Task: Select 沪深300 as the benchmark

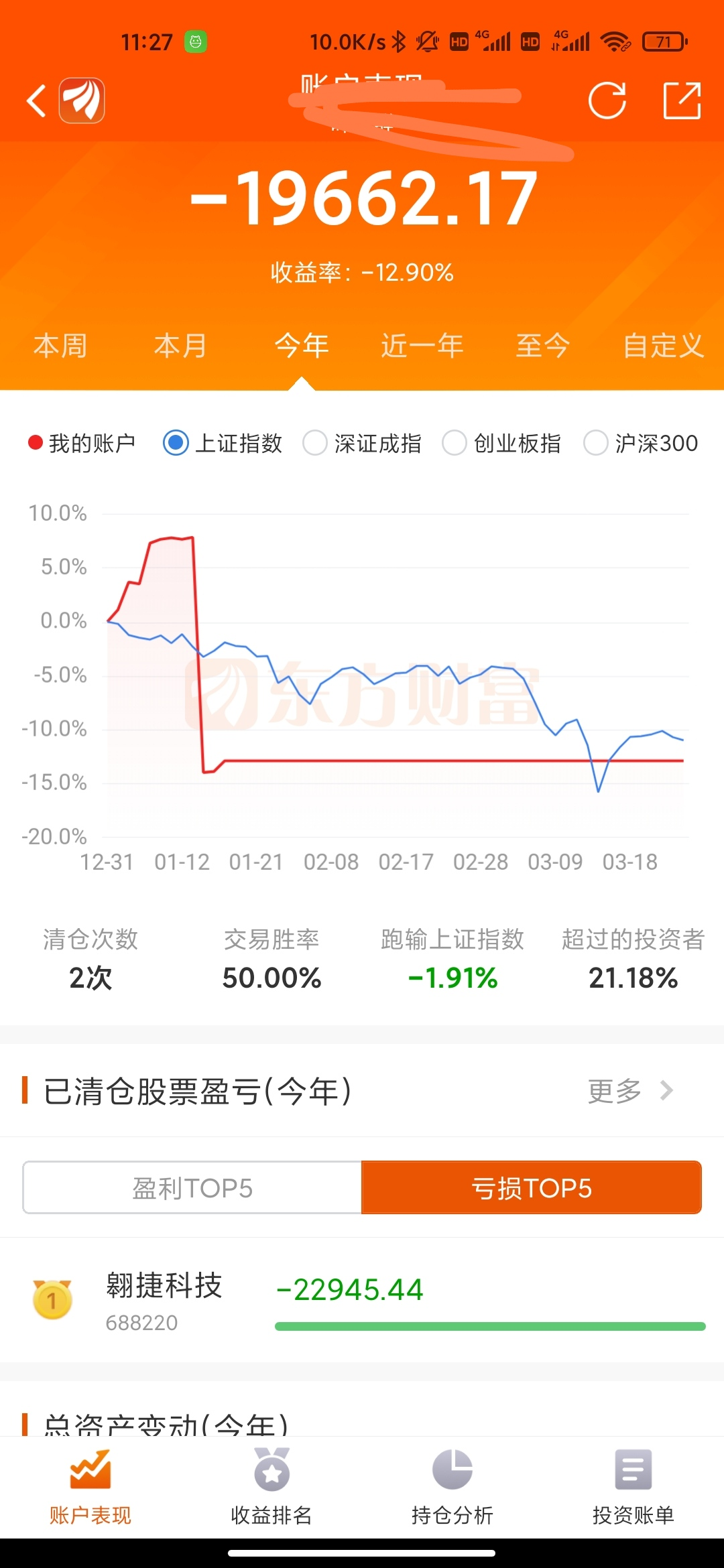Action: click(641, 443)
